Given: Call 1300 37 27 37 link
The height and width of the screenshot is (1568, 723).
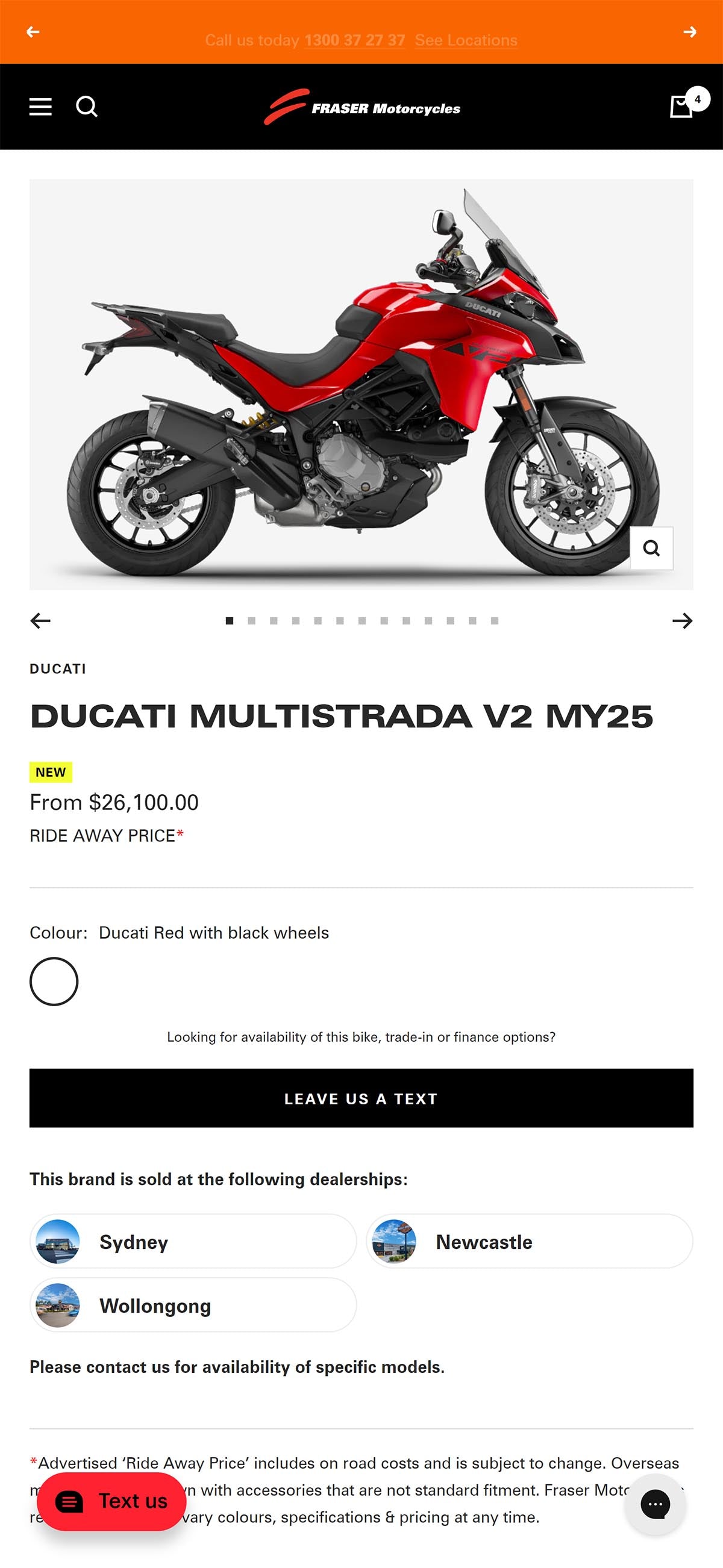Looking at the screenshot, I should 354,40.
